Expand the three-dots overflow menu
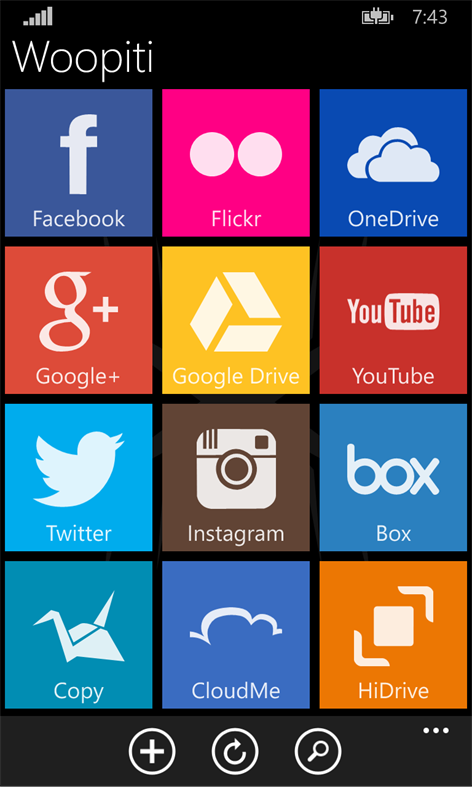Viewport: 472px width, 787px height. (x=436, y=731)
